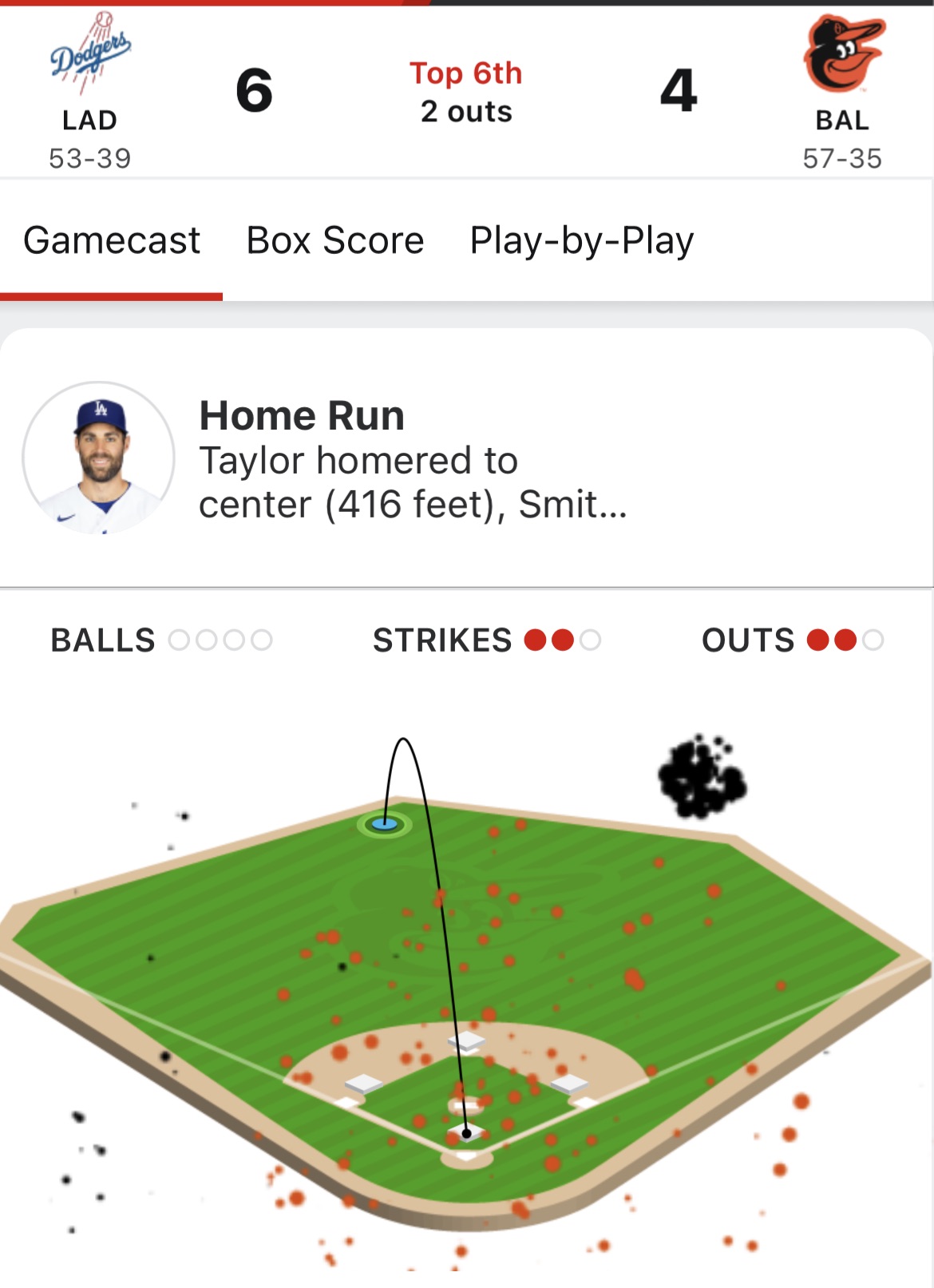This screenshot has width=934, height=1288.
Task: Open the Play-by-Play tab
Action: [x=581, y=240]
